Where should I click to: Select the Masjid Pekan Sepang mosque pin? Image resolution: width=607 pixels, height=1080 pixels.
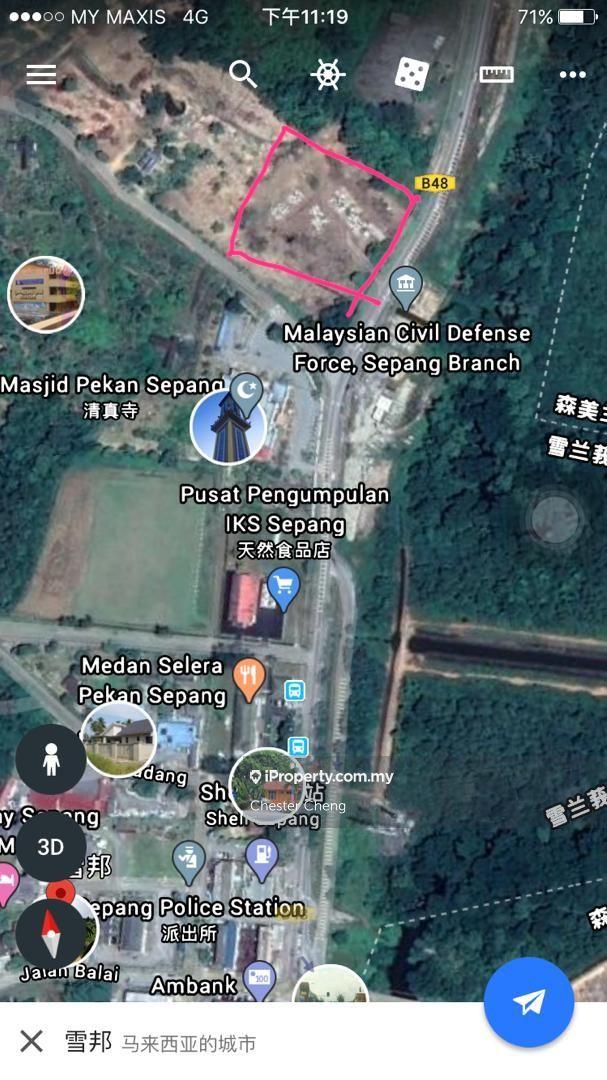click(x=246, y=391)
